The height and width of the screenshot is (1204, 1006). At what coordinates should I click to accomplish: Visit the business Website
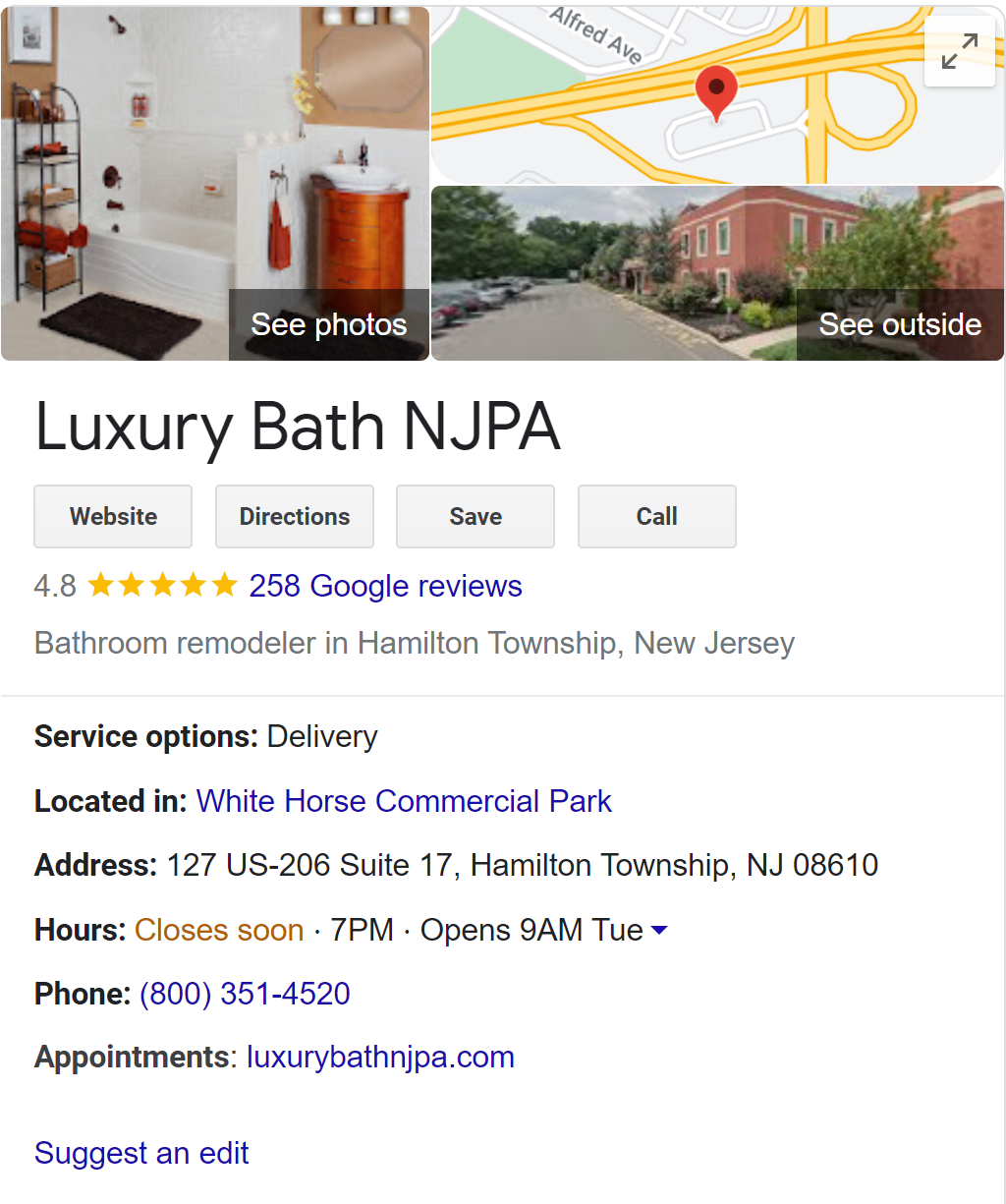pos(113,516)
